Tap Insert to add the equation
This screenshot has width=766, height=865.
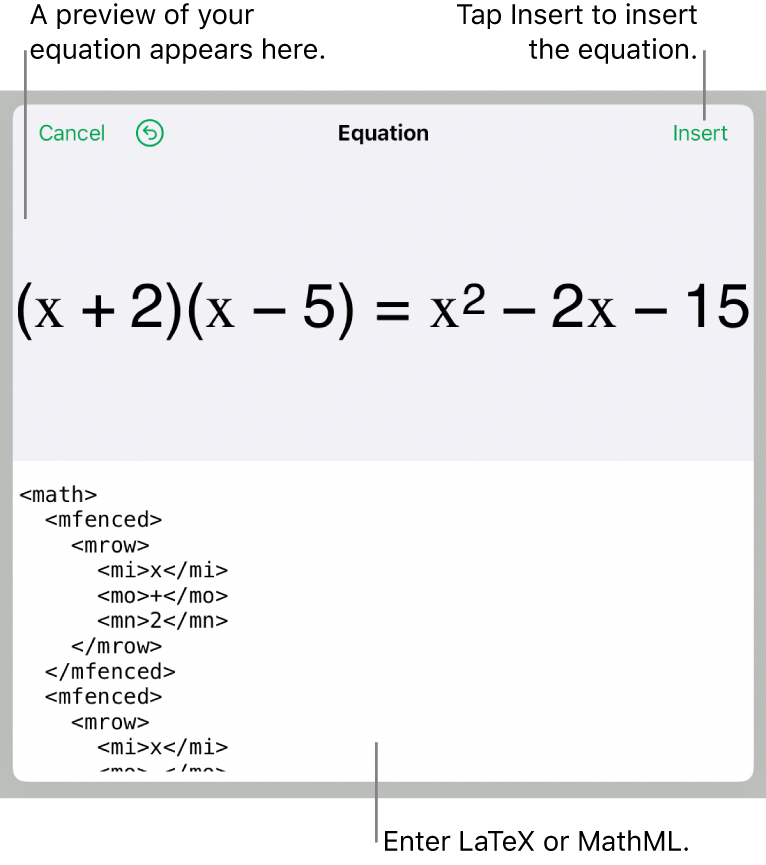pos(699,133)
